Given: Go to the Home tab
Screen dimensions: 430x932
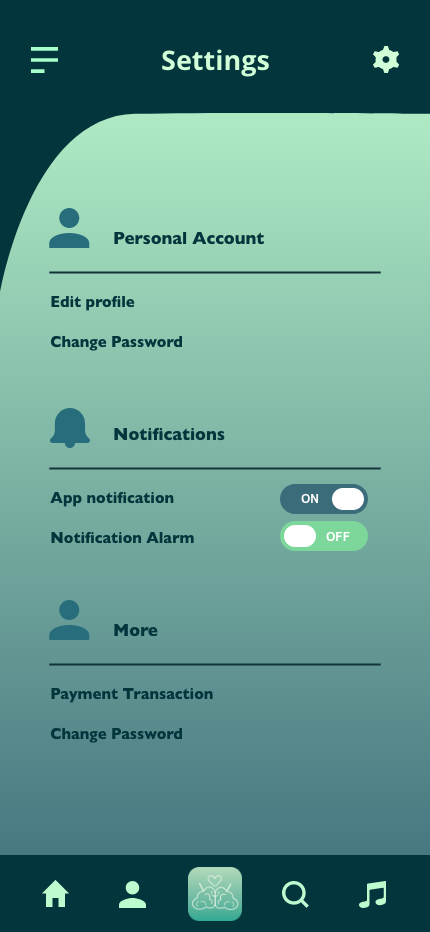Looking at the screenshot, I should pyautogui.click(x=55, y=894).
